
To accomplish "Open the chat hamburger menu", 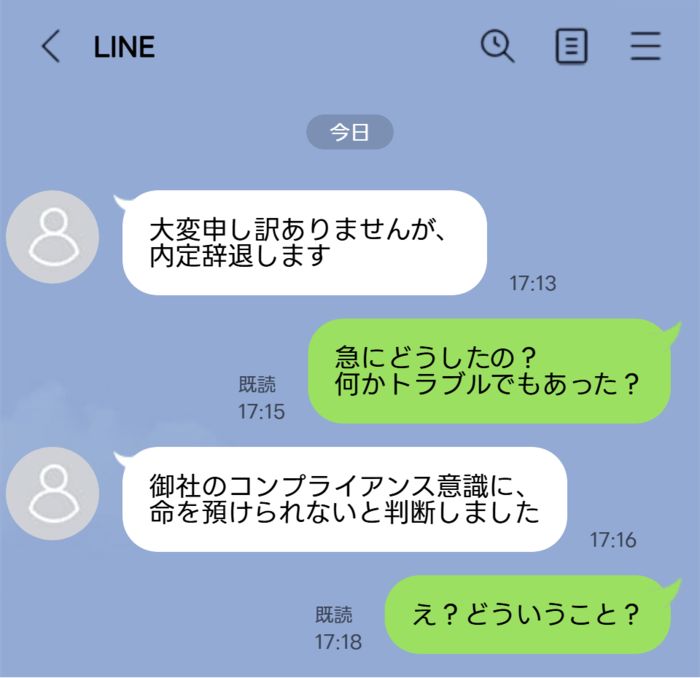I will (645, 47).
